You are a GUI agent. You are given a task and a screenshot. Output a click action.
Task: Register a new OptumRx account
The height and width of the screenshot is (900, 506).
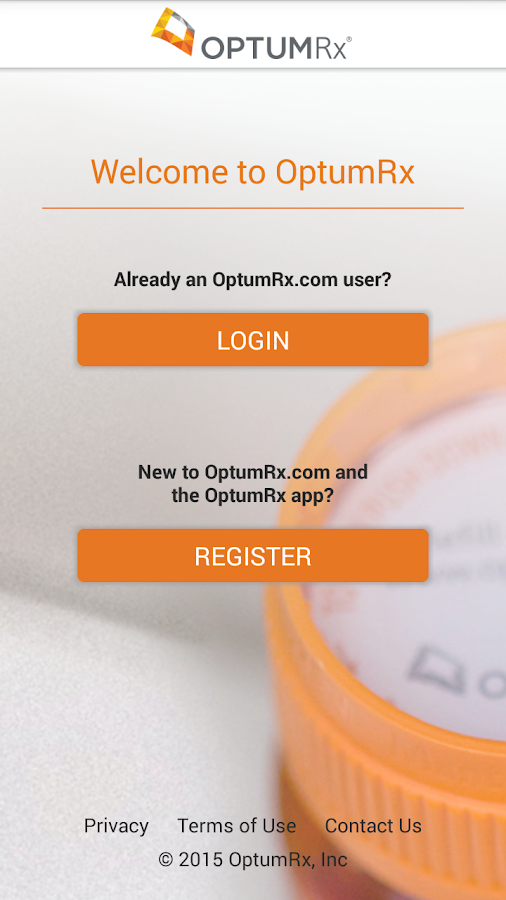pyautogui.click(x=253, y=555)
